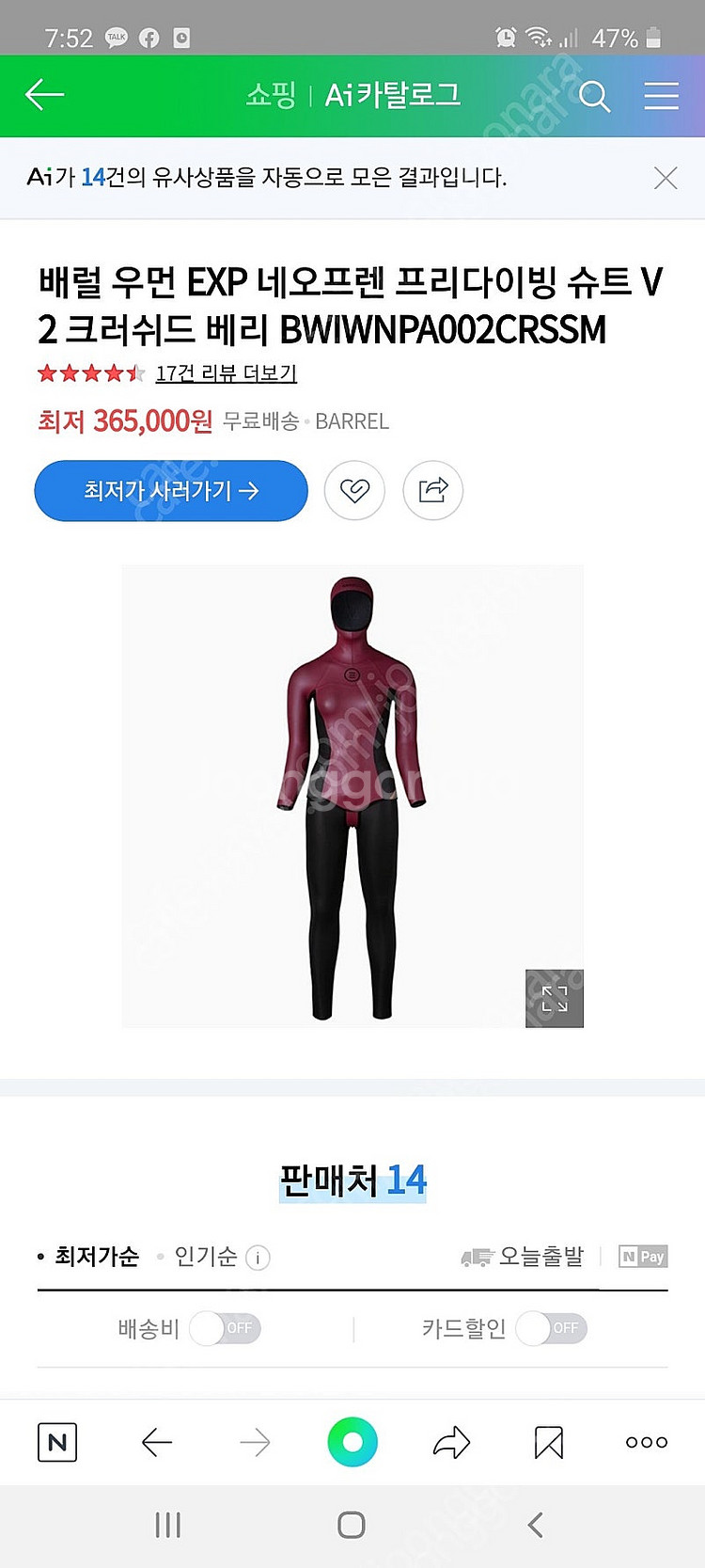Filter sellers by N Pay
This screenshot has width=705, height=1568.
point(643,1257)
